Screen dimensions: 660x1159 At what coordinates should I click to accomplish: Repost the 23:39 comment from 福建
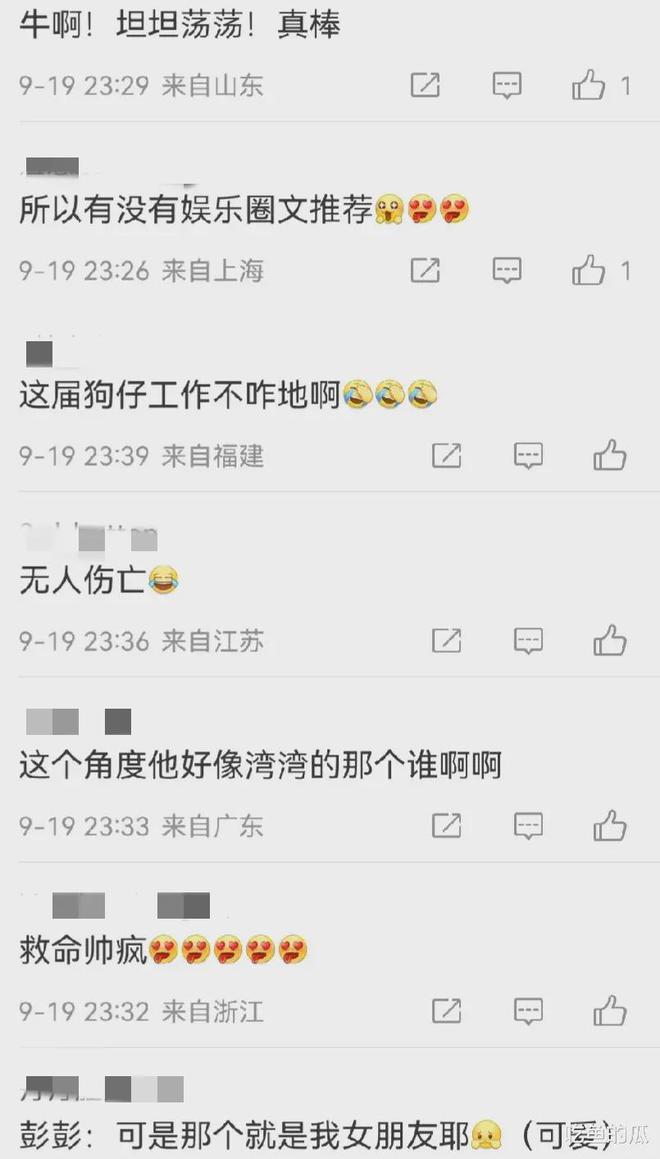(x=446, y=456)
